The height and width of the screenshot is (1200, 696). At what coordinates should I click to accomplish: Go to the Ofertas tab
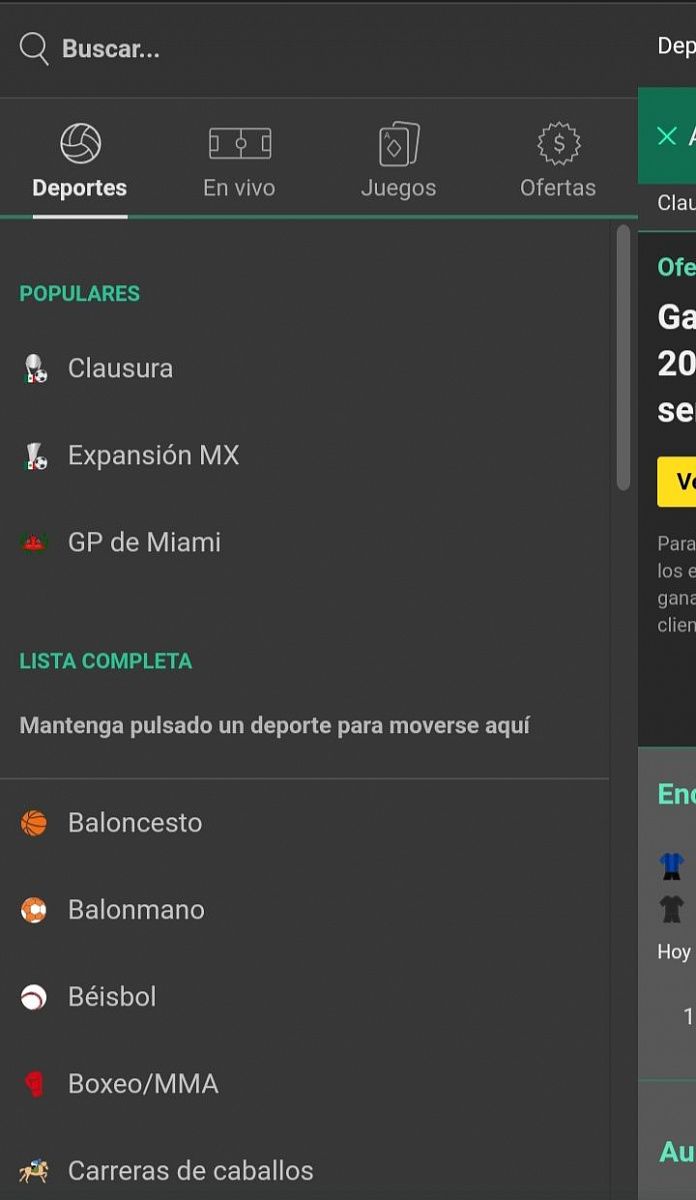tap(558, 162)
